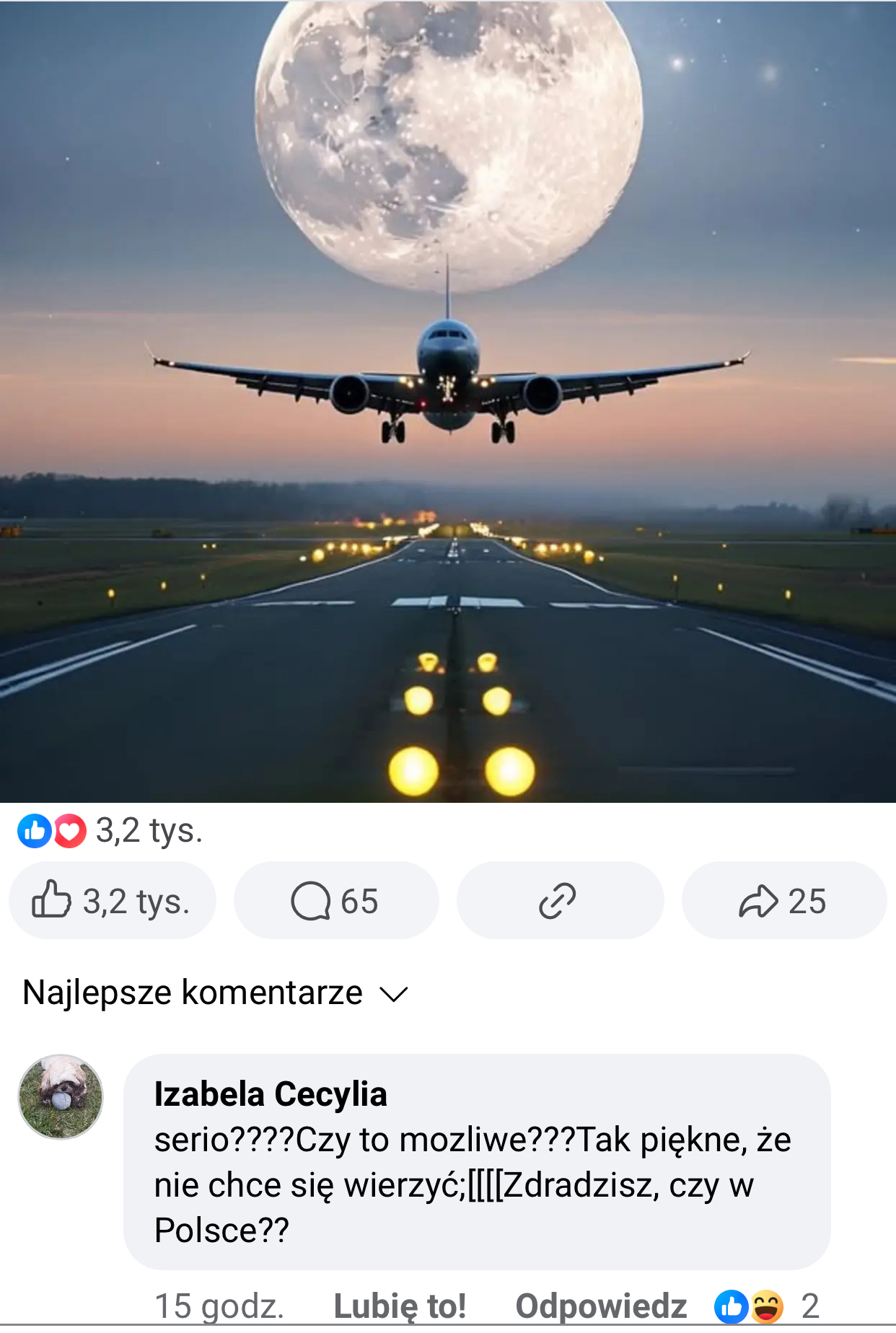Screen dimensions: 896x1333
Task: Tap Lubię to! on Izabela's comment
Action: [x=400, y=1306]
